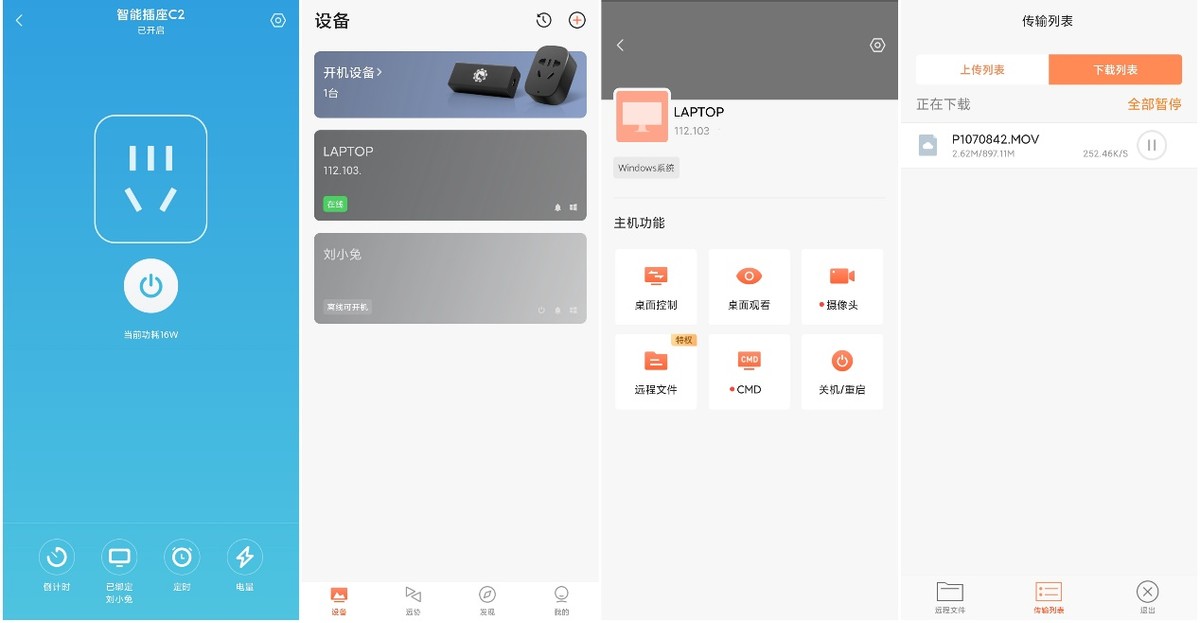This screenshot has width=1200, height=623.
Task: Toggle the smart socket power button
Action: [151, 287]
